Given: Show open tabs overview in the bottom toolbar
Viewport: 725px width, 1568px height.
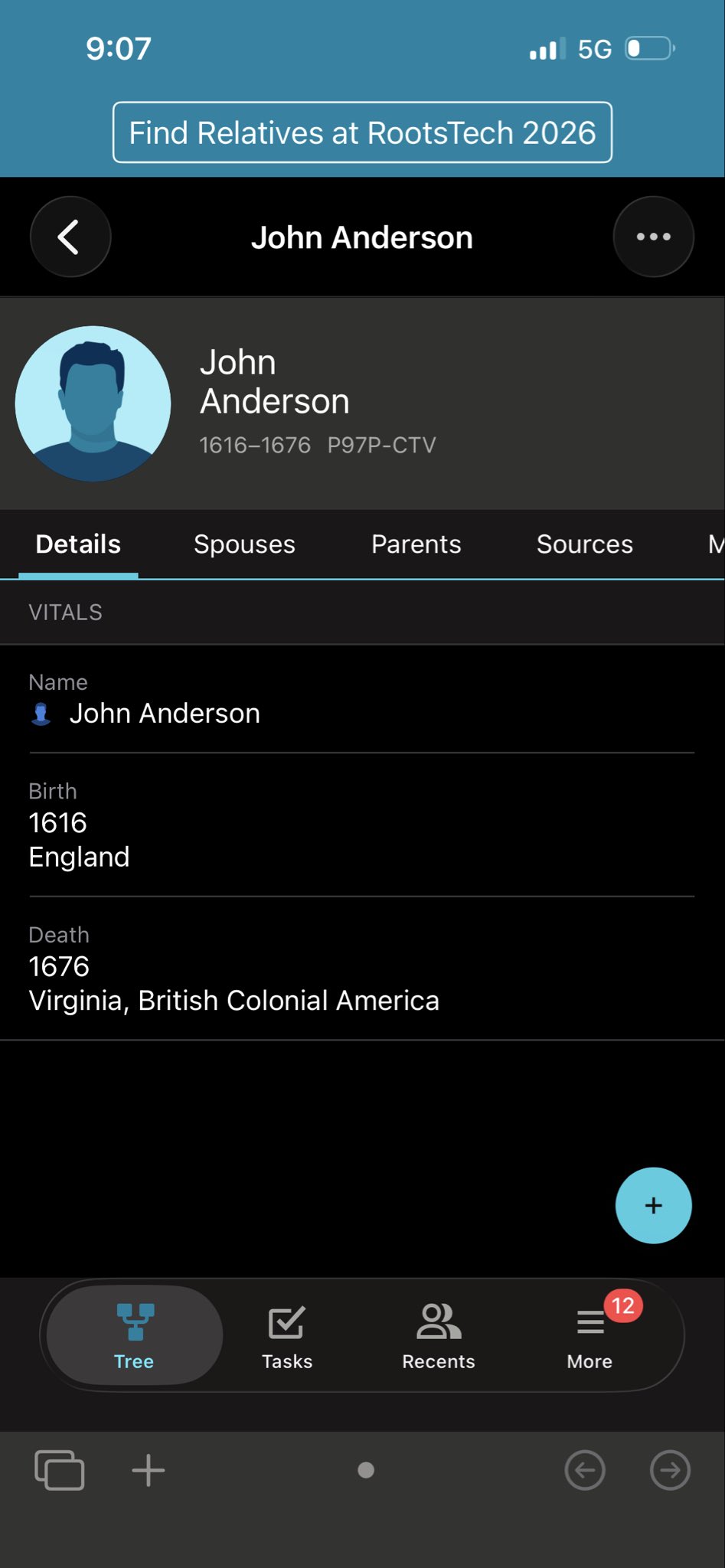Looking at the screenshot, I should (x=59, y=1470).
